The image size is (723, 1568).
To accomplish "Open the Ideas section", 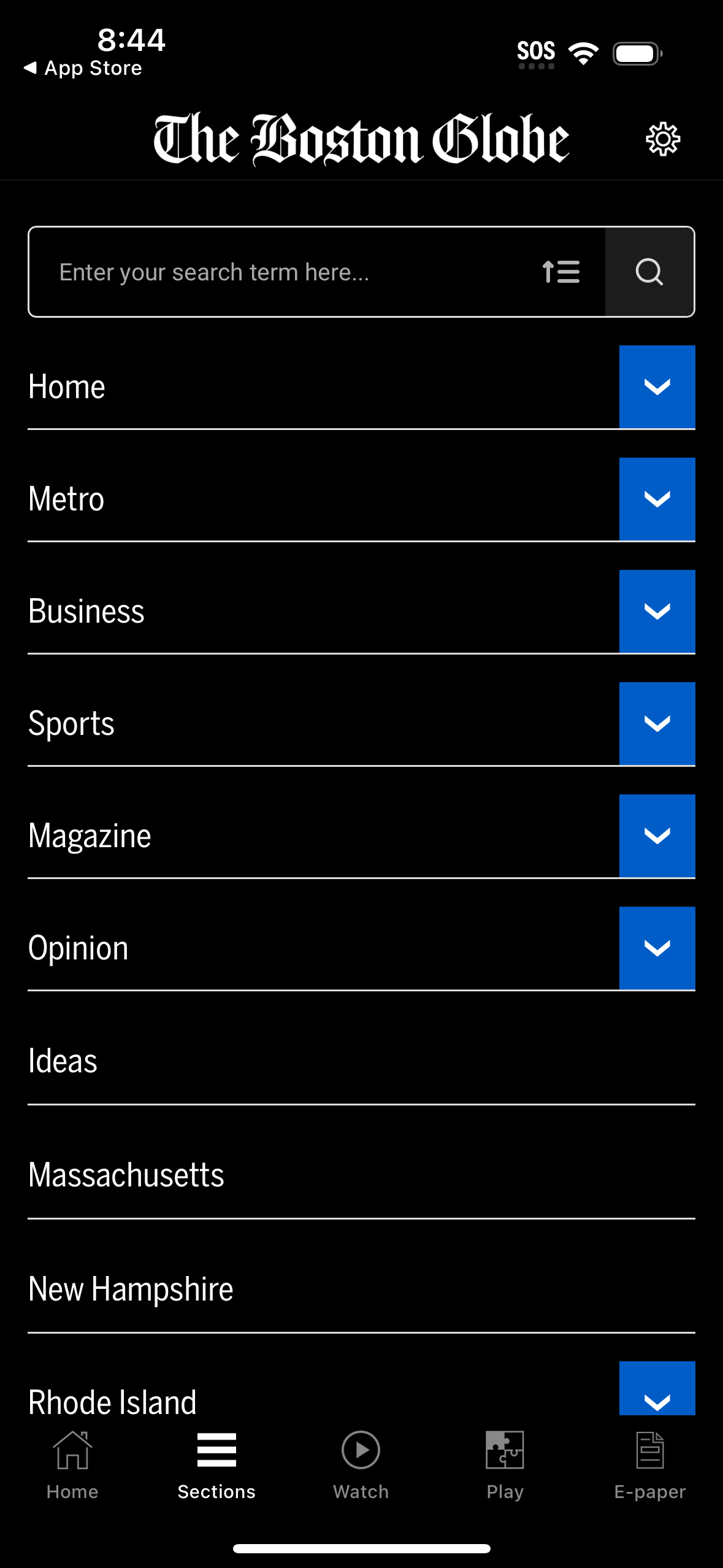I will coord(63,1061).
